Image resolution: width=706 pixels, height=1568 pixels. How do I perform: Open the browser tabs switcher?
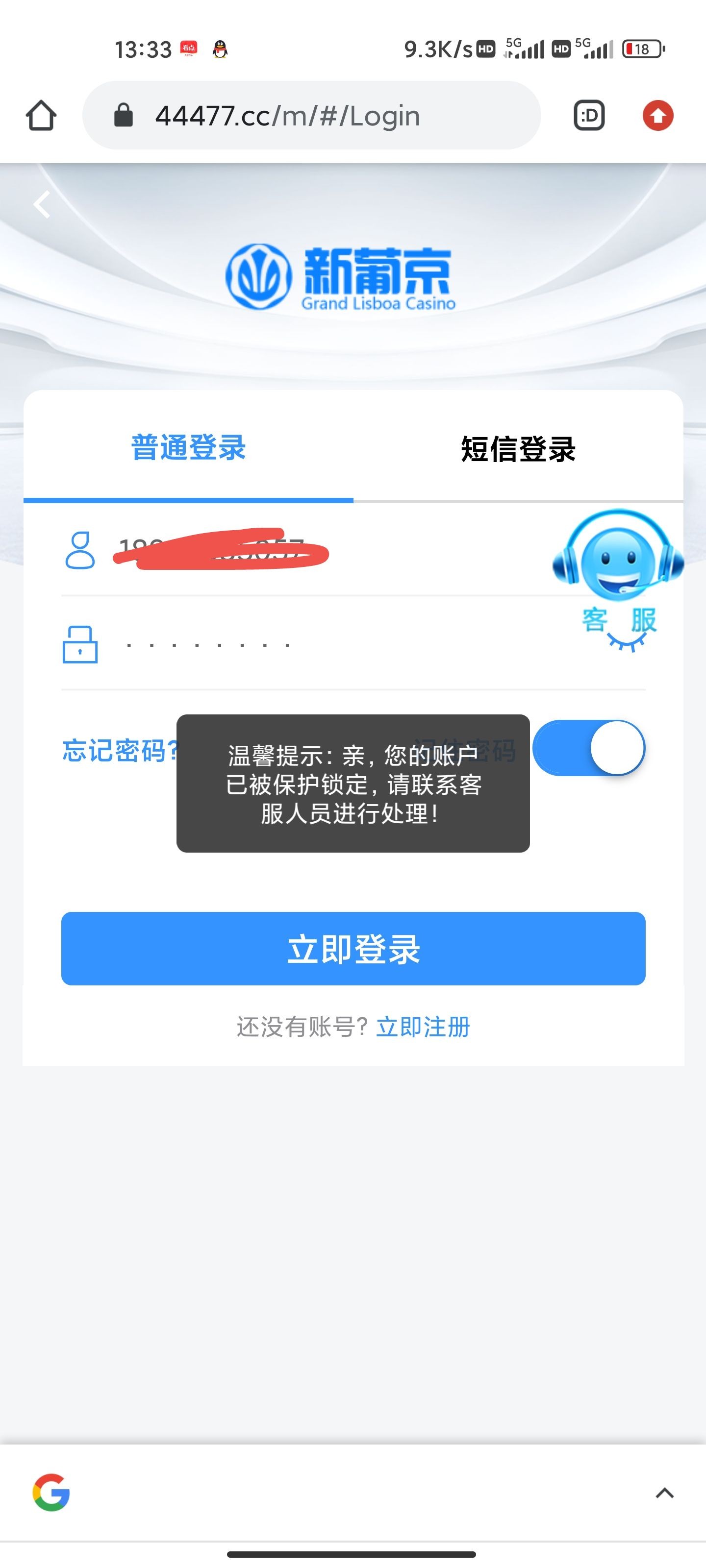coord(589,116)
